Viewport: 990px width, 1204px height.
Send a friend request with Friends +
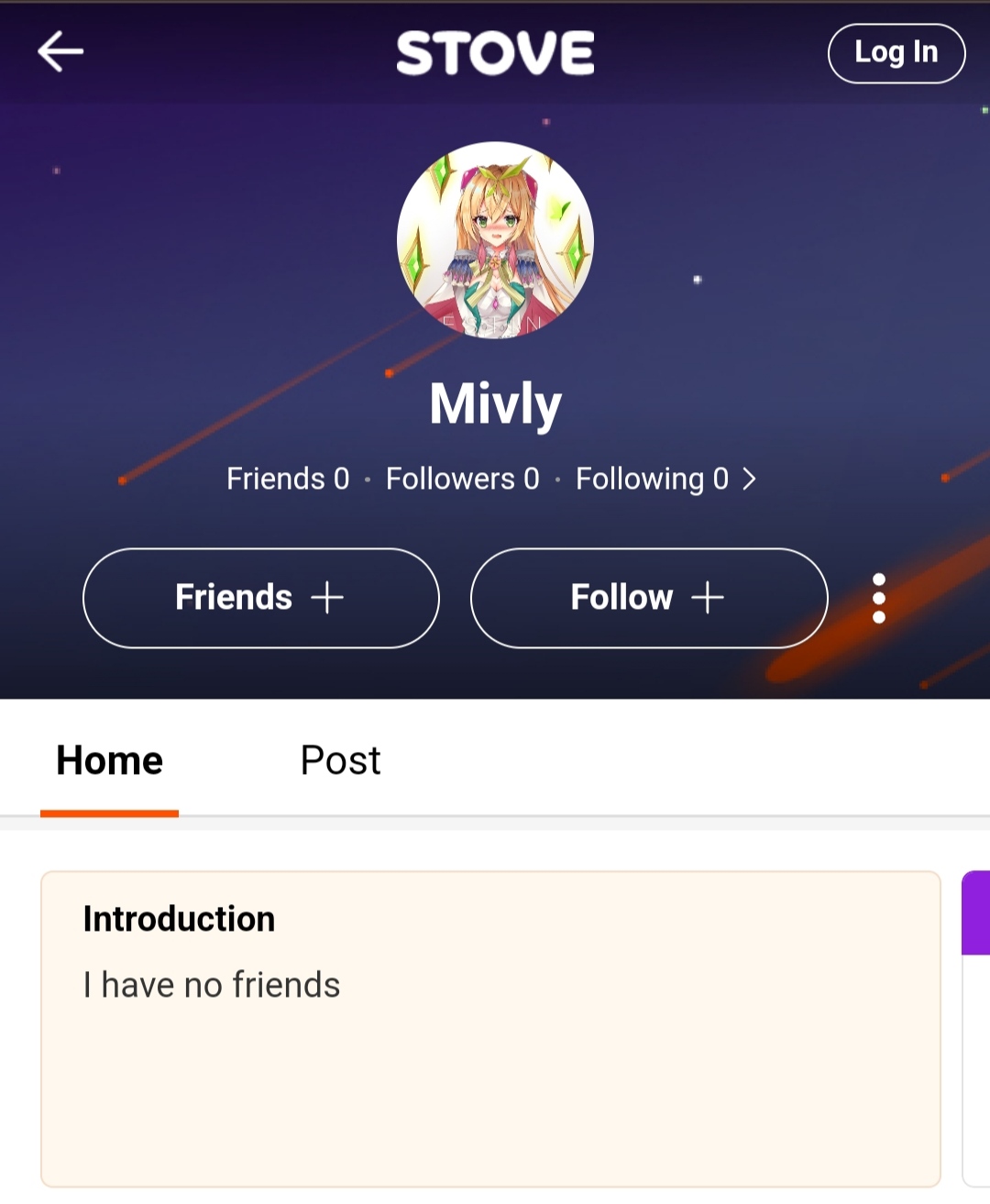261,598
